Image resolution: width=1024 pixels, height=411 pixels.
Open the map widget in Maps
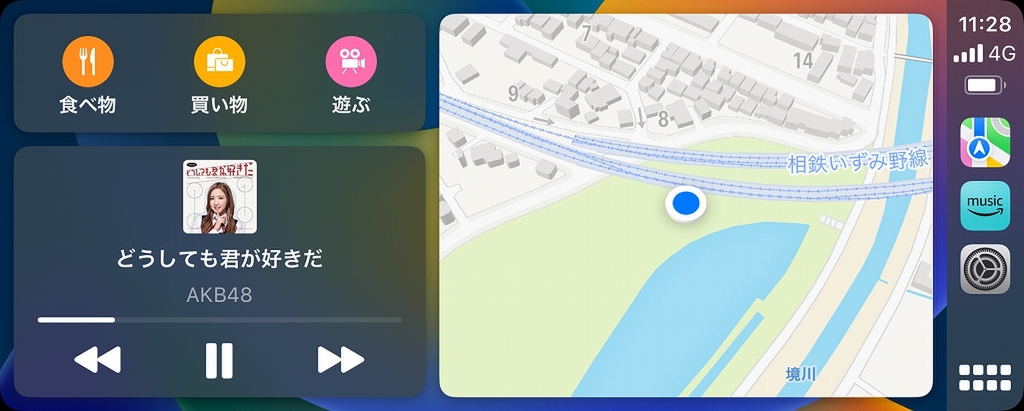tap(685, 204)
